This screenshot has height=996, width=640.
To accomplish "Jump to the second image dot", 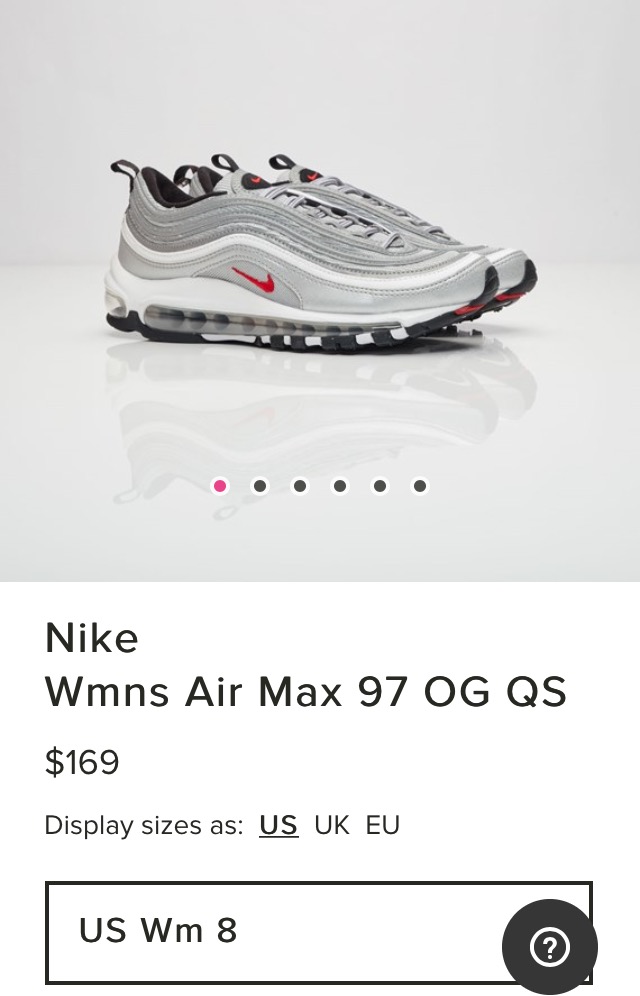I will click(x=260, y=486).
